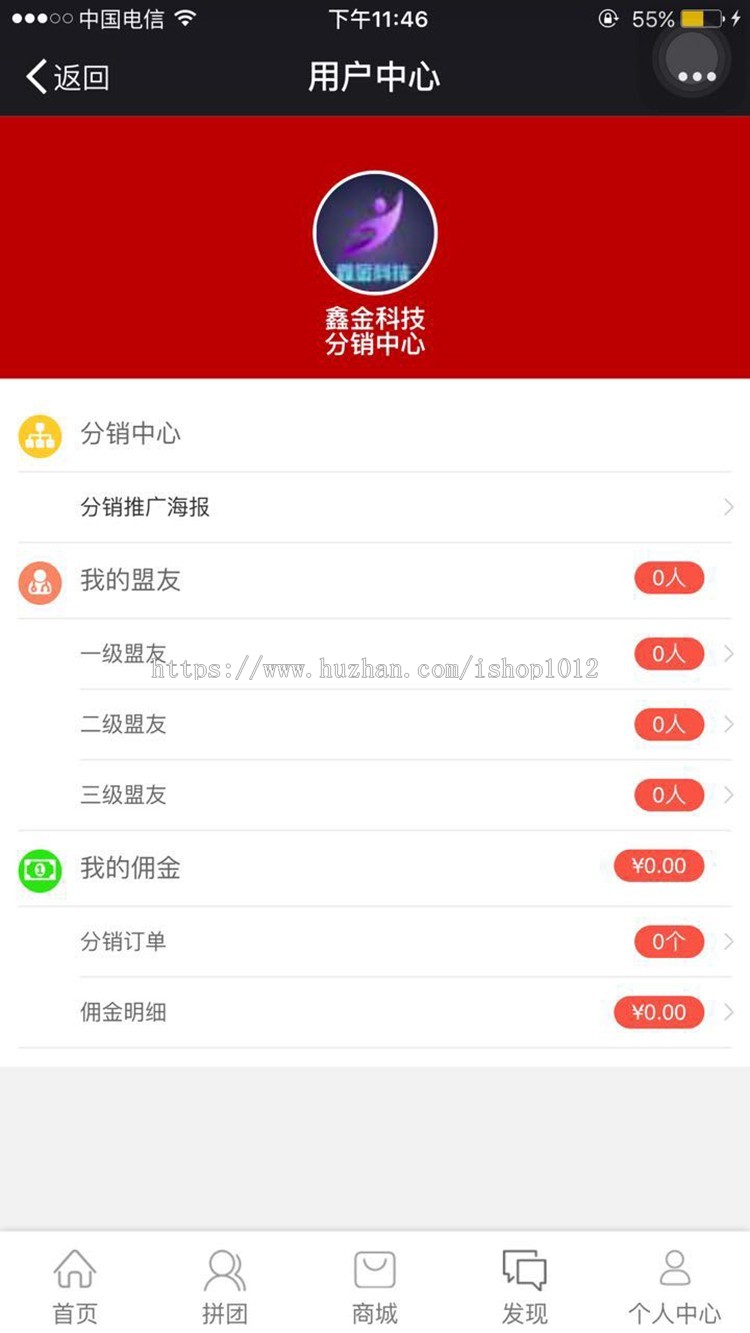This screenshot has height=1333, width=750.
Task: Open 首页 home icon in bottom navigation
Action: (75, 1270)
